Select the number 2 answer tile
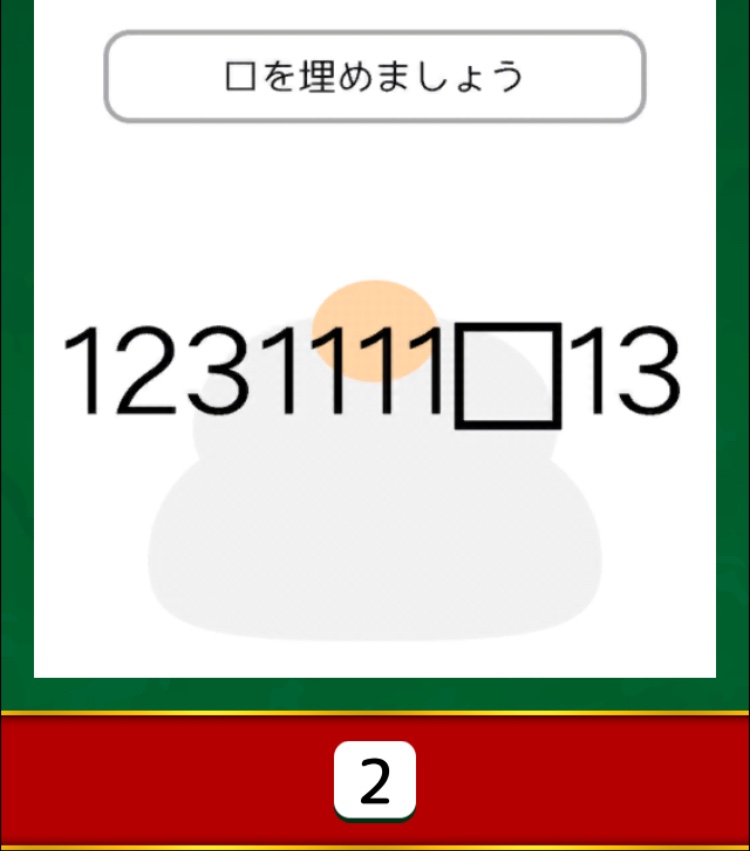The width and height of the screenshot is (750, 851). click(x=375, y=781)
